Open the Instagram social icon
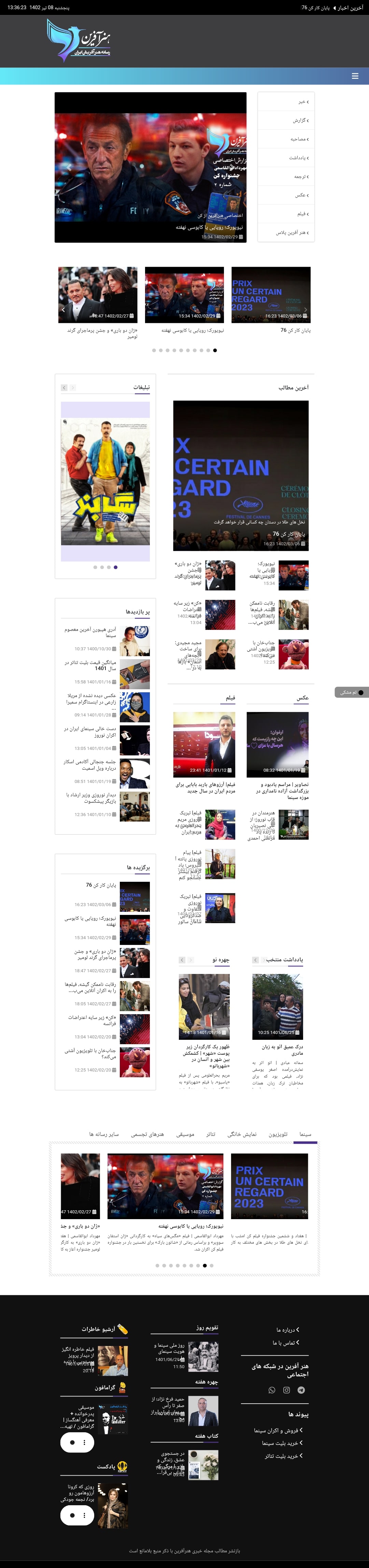This screenshot has width=369, height=1568. click(x=286, y=1390)
